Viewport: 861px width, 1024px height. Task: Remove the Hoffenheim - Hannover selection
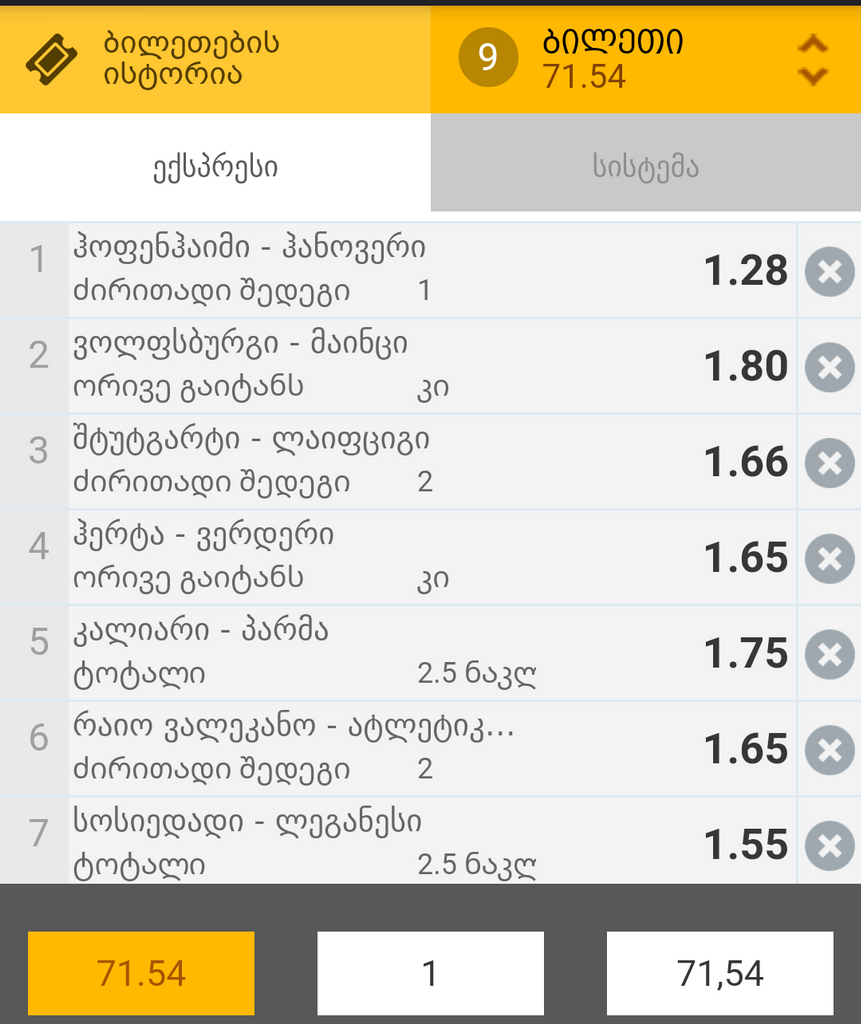coord(828,271)
